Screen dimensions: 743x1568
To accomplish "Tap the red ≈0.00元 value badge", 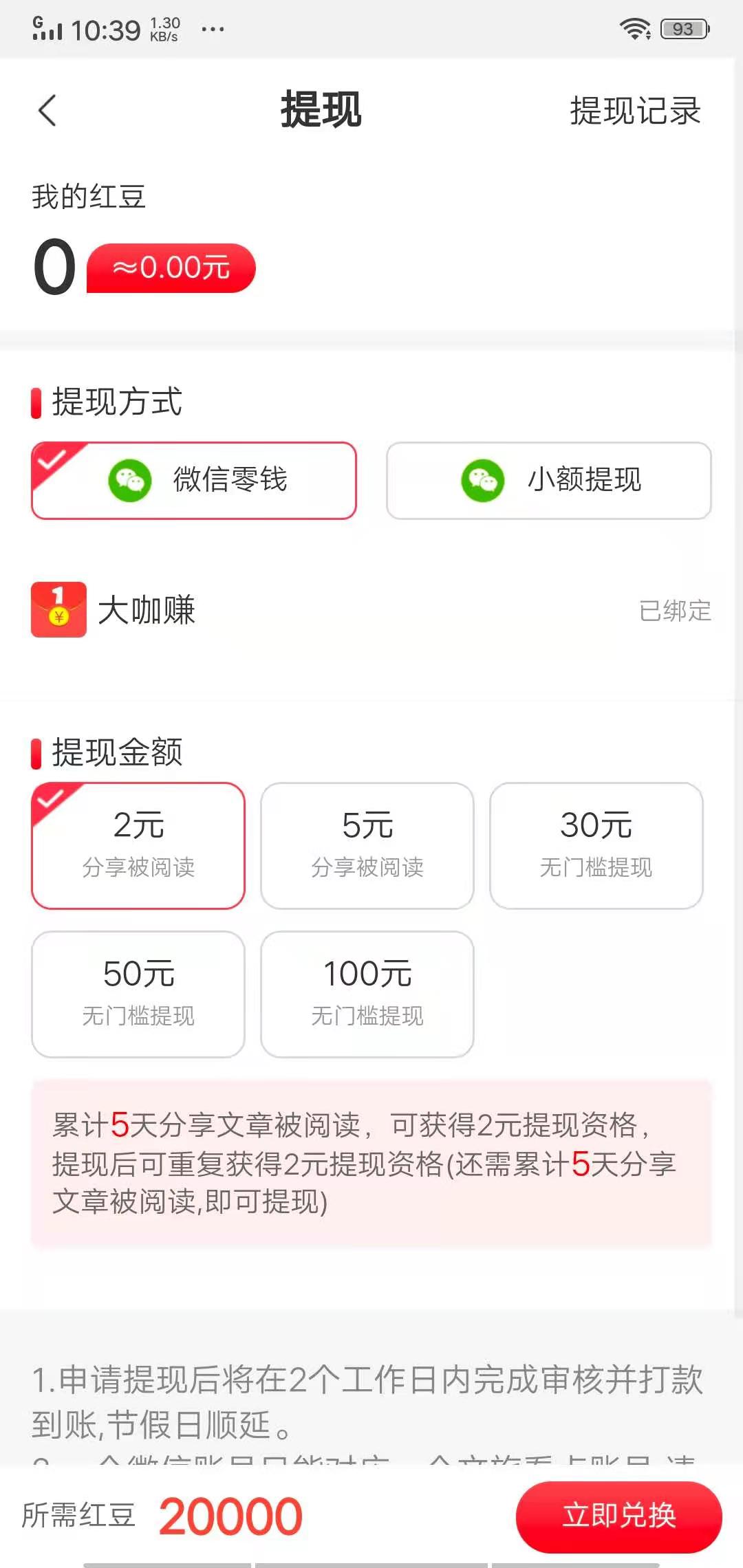I will pyautogui.click(x=169, y=268).
